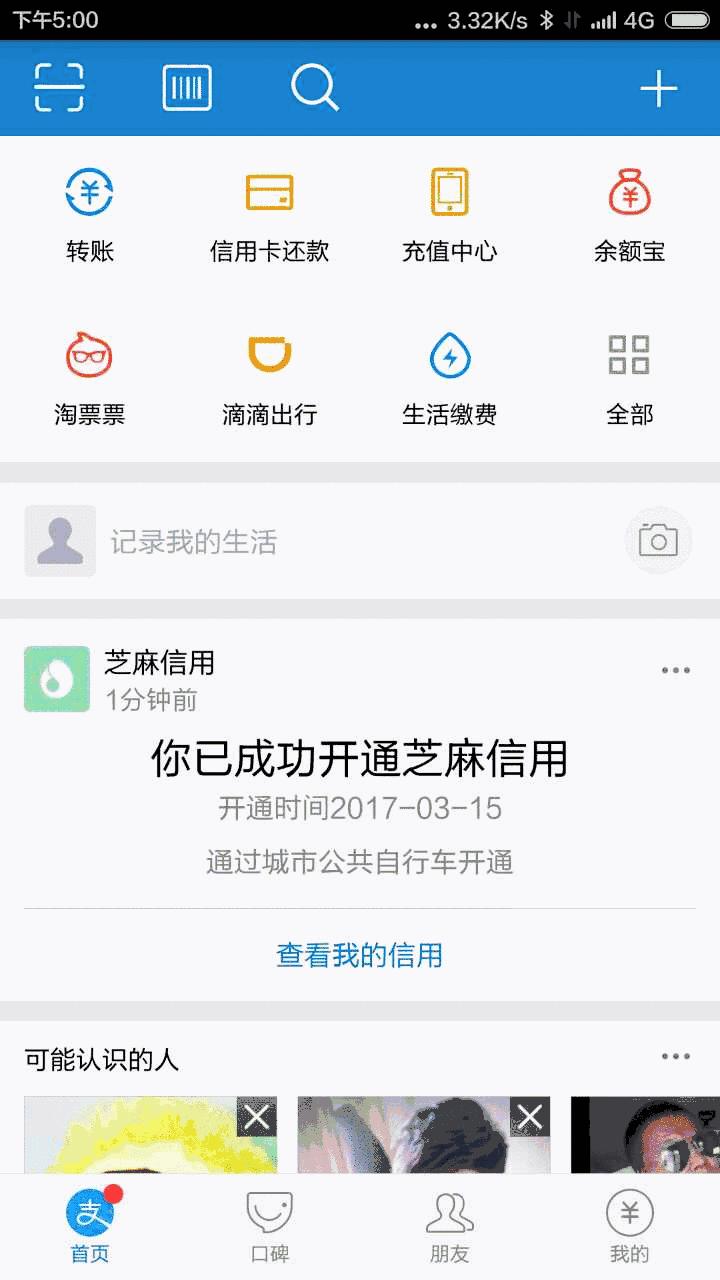Viewport: 720px width, 1280px height.
Task: Open 余额宝 Yu'e Bao
Action: point(629,212)
